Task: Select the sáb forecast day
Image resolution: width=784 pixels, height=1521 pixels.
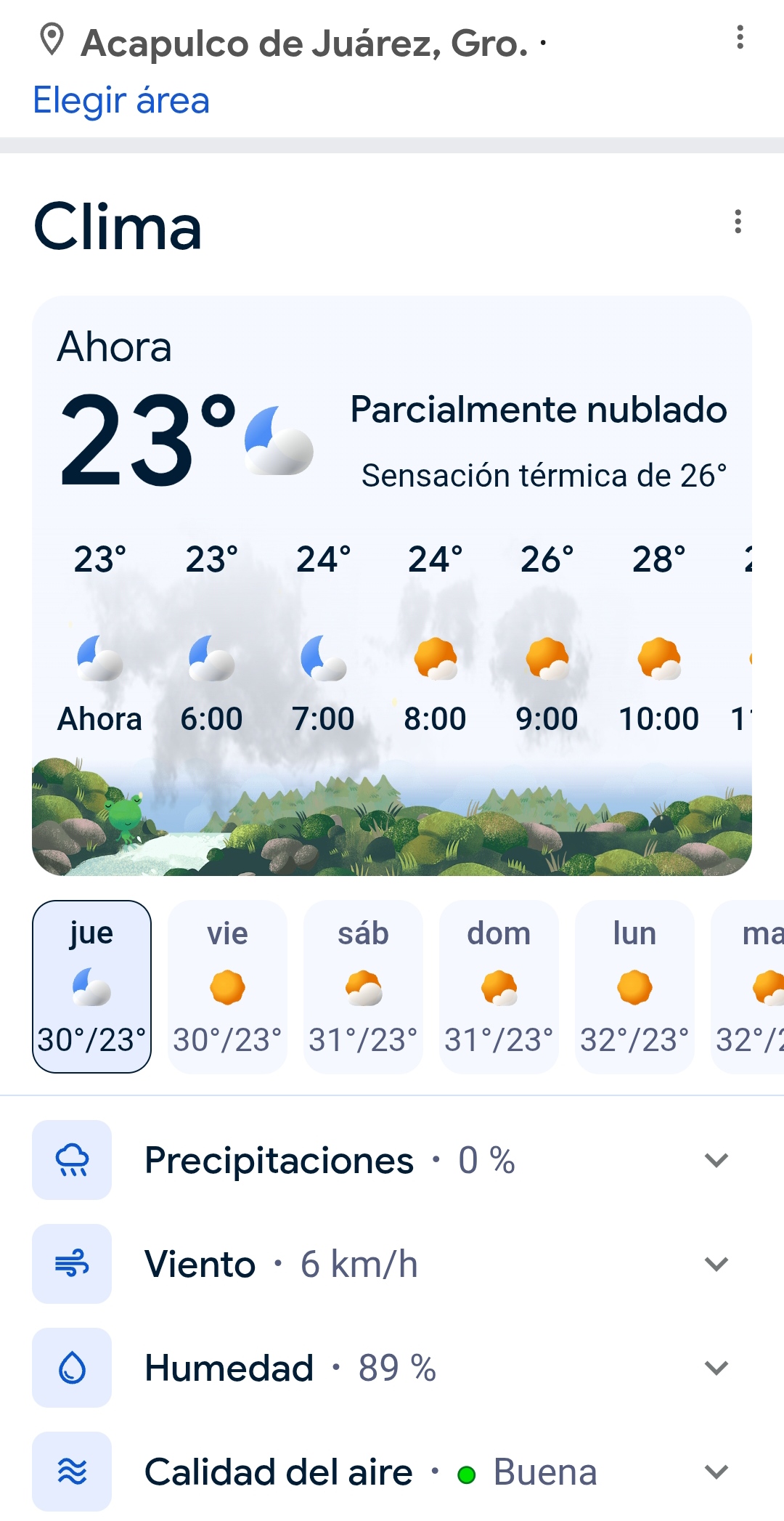Action: click(x=363, y=986)
